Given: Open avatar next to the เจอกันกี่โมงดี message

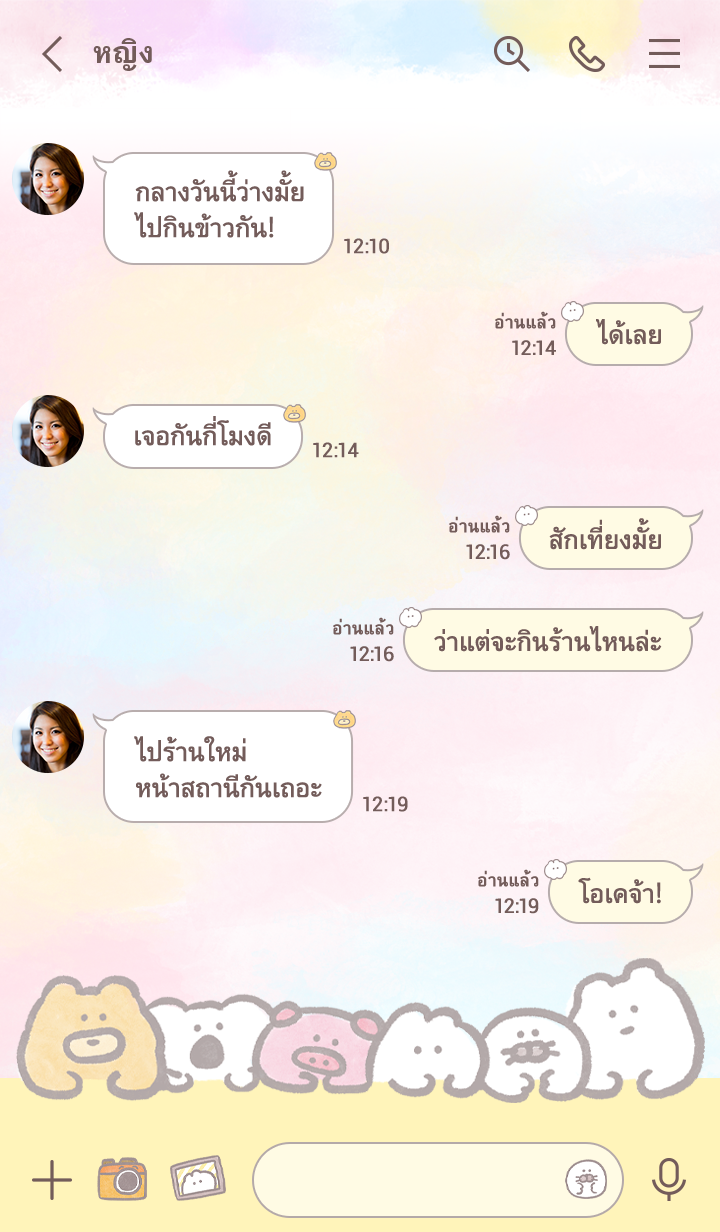Looking at the screenshot, I should 48,431.
